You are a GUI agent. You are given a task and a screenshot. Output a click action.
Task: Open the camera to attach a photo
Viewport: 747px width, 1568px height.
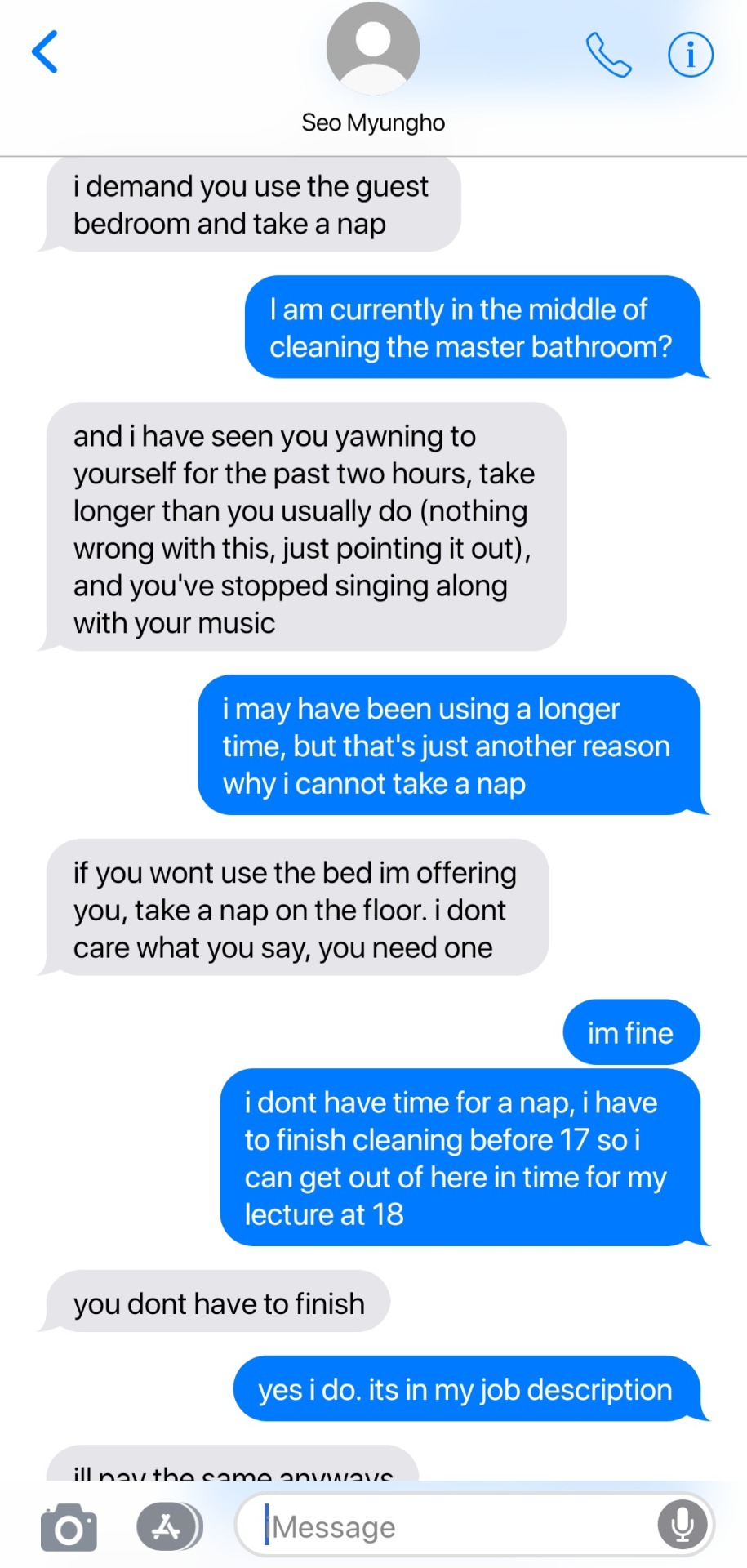pyautogui.click(x=69, y=1527)
